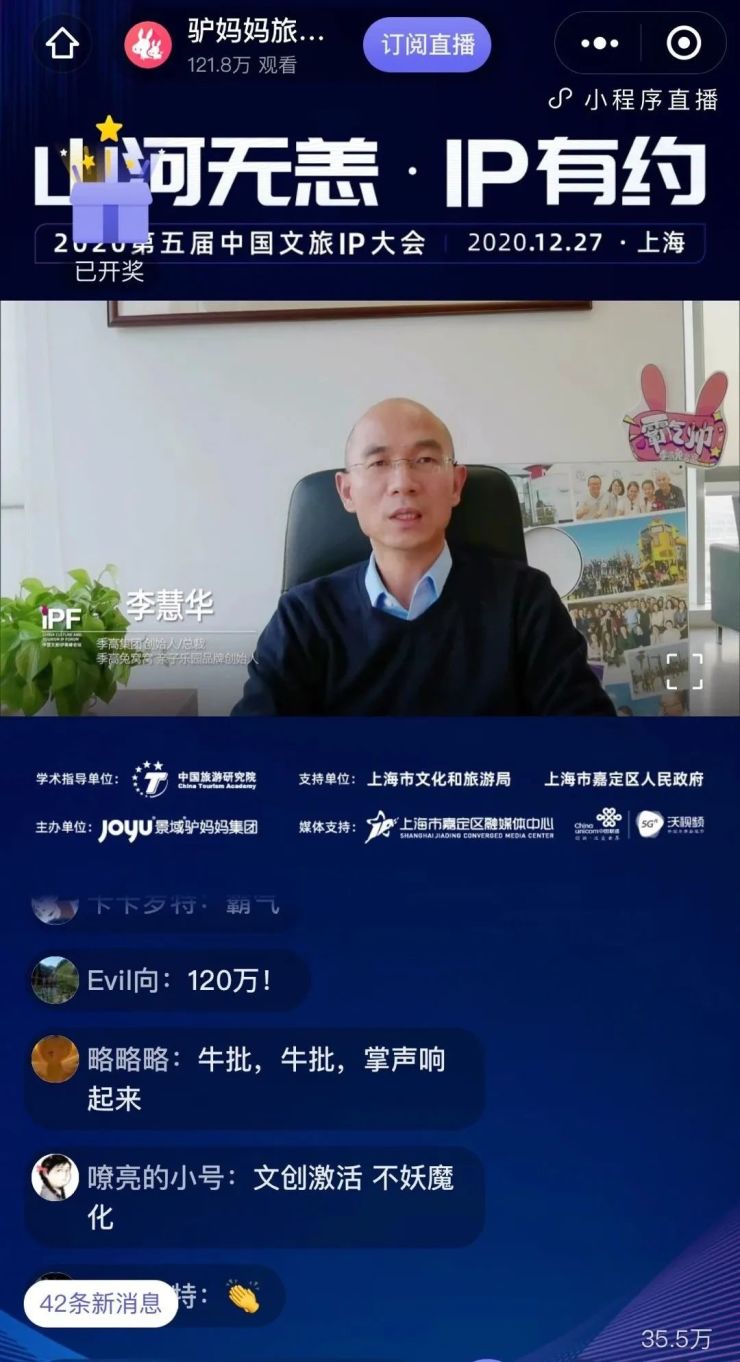This screenshot has height=1362, width=740.
Task: Open the three-dot more menu
Action: click(x=599, y=44)
